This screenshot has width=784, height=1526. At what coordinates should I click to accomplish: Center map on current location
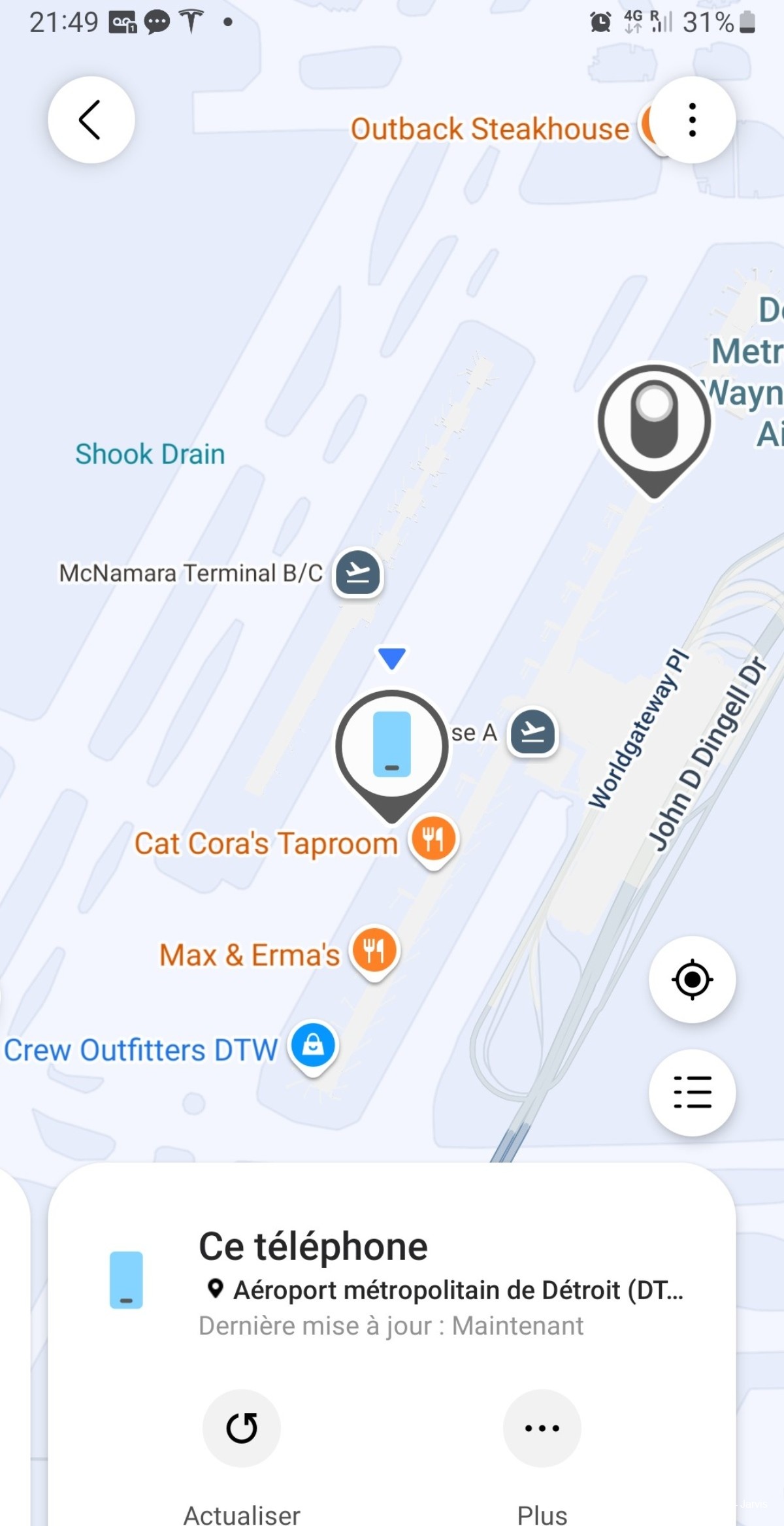click(x=692, y=980)
